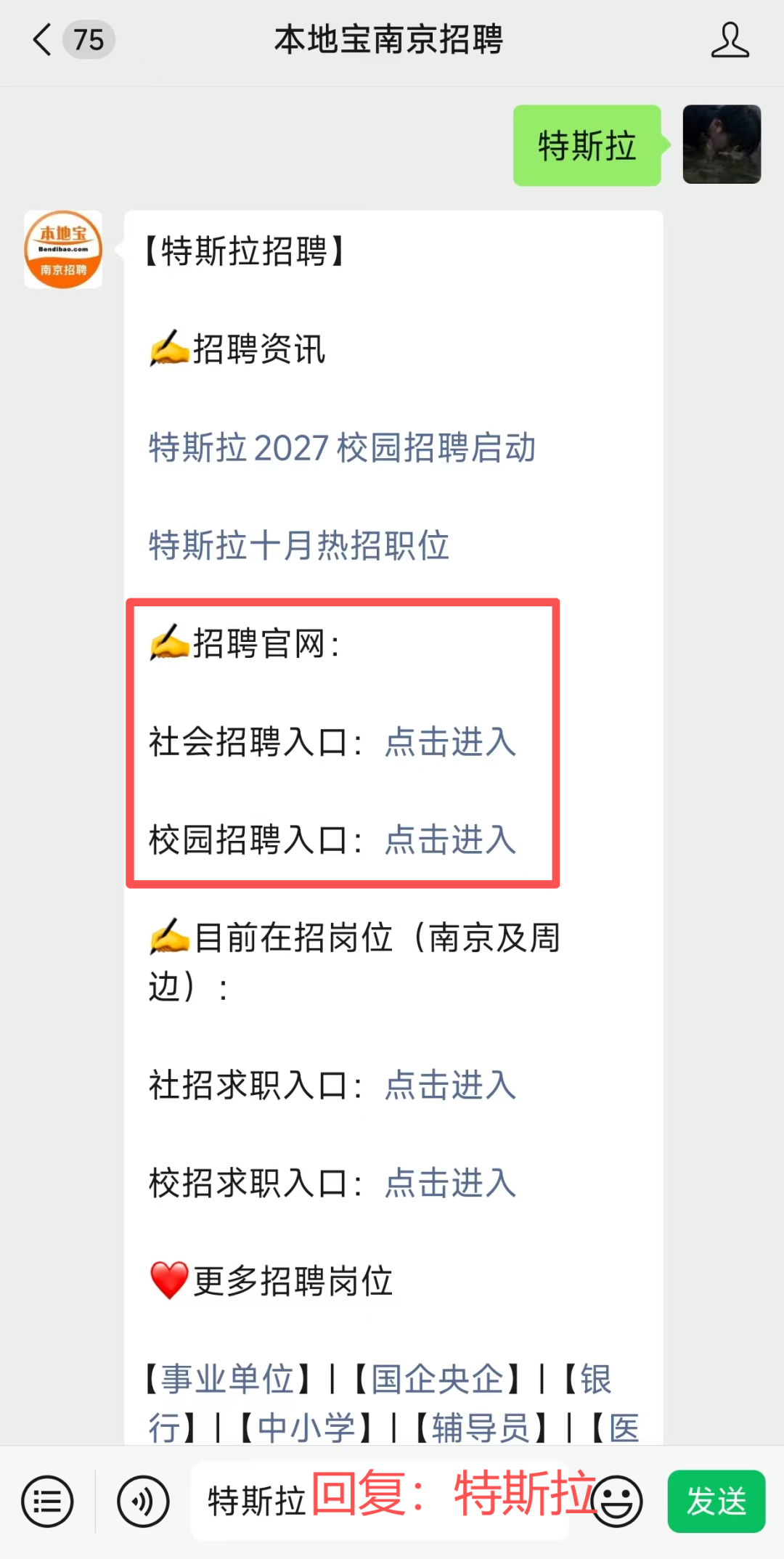Switch to voice input

pyautogui.click(x=143, y=1501)
